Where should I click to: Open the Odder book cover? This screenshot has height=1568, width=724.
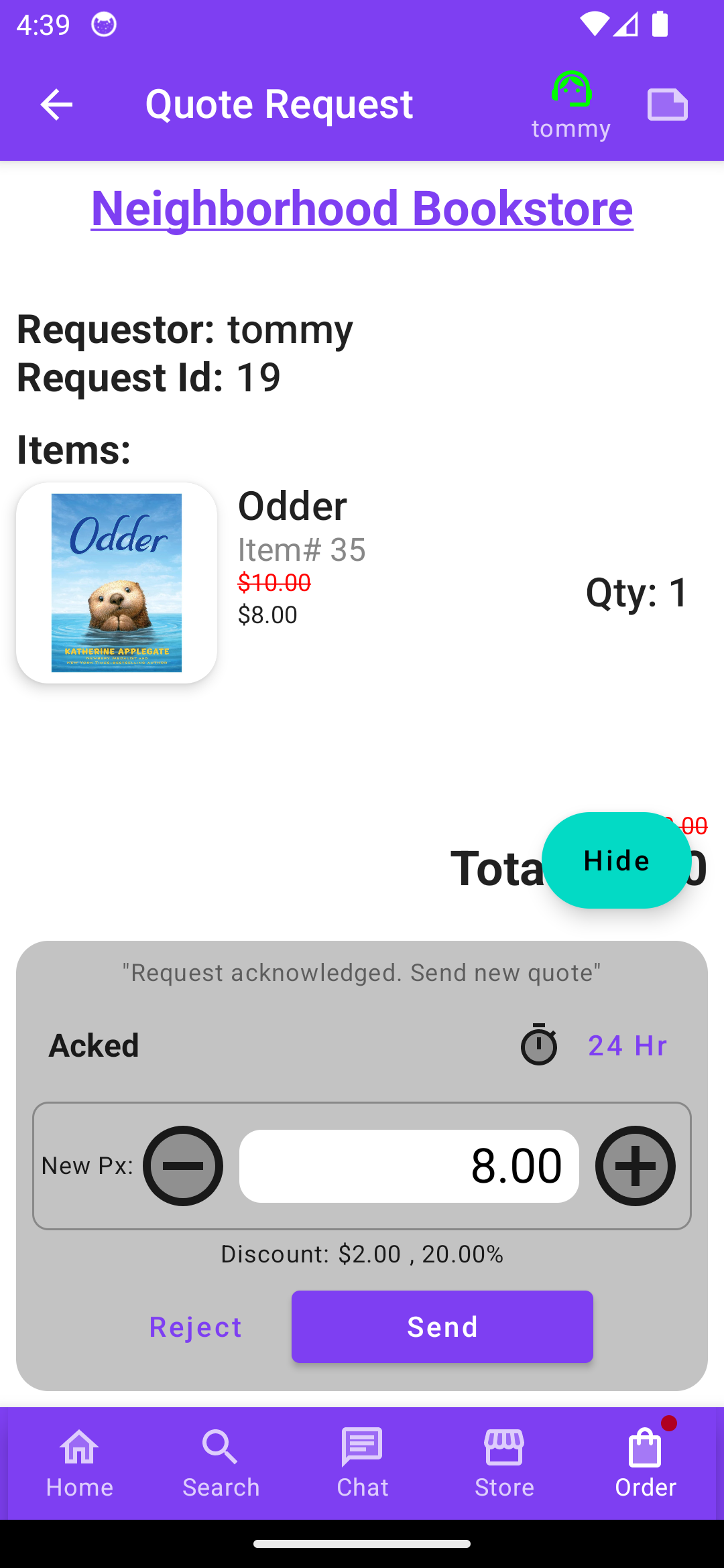pos(117,583)
